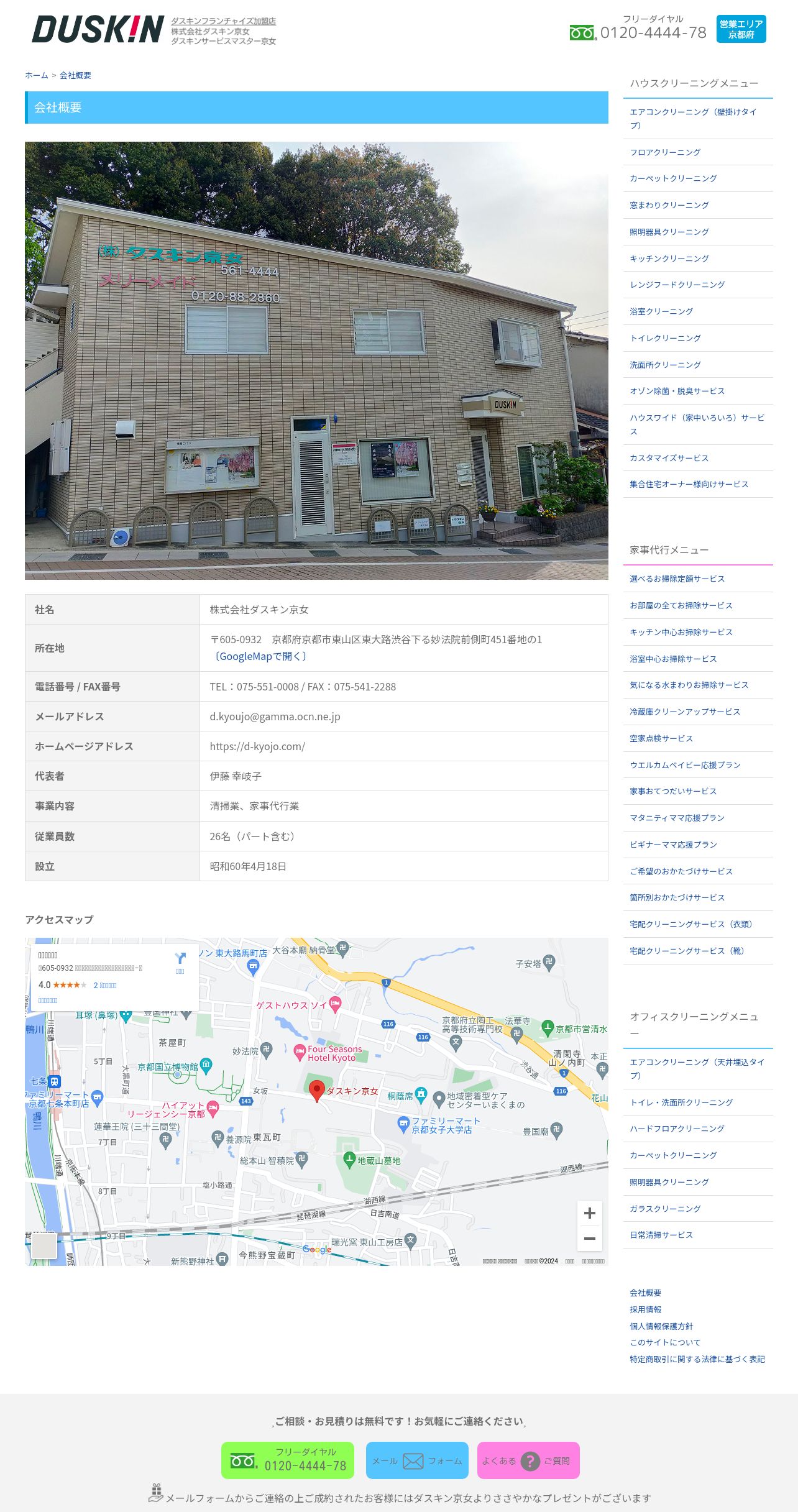Open エアコンクリーニング（壁掛けタイプ）menu item

[698, 118]
